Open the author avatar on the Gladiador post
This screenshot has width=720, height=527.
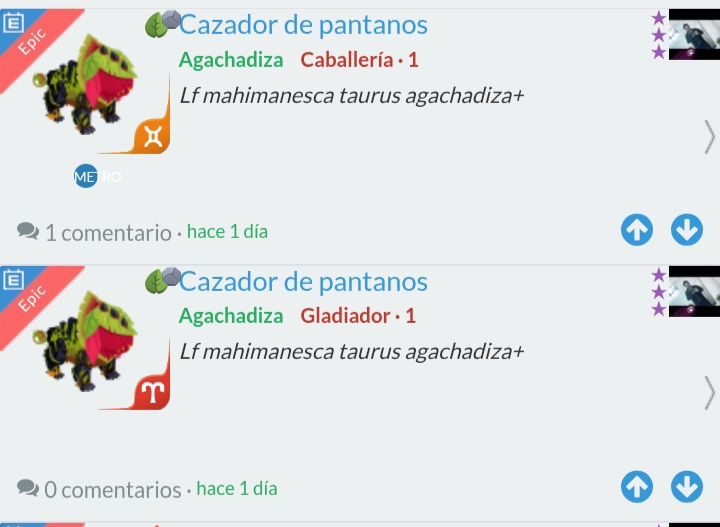click(x=694, y=292)
